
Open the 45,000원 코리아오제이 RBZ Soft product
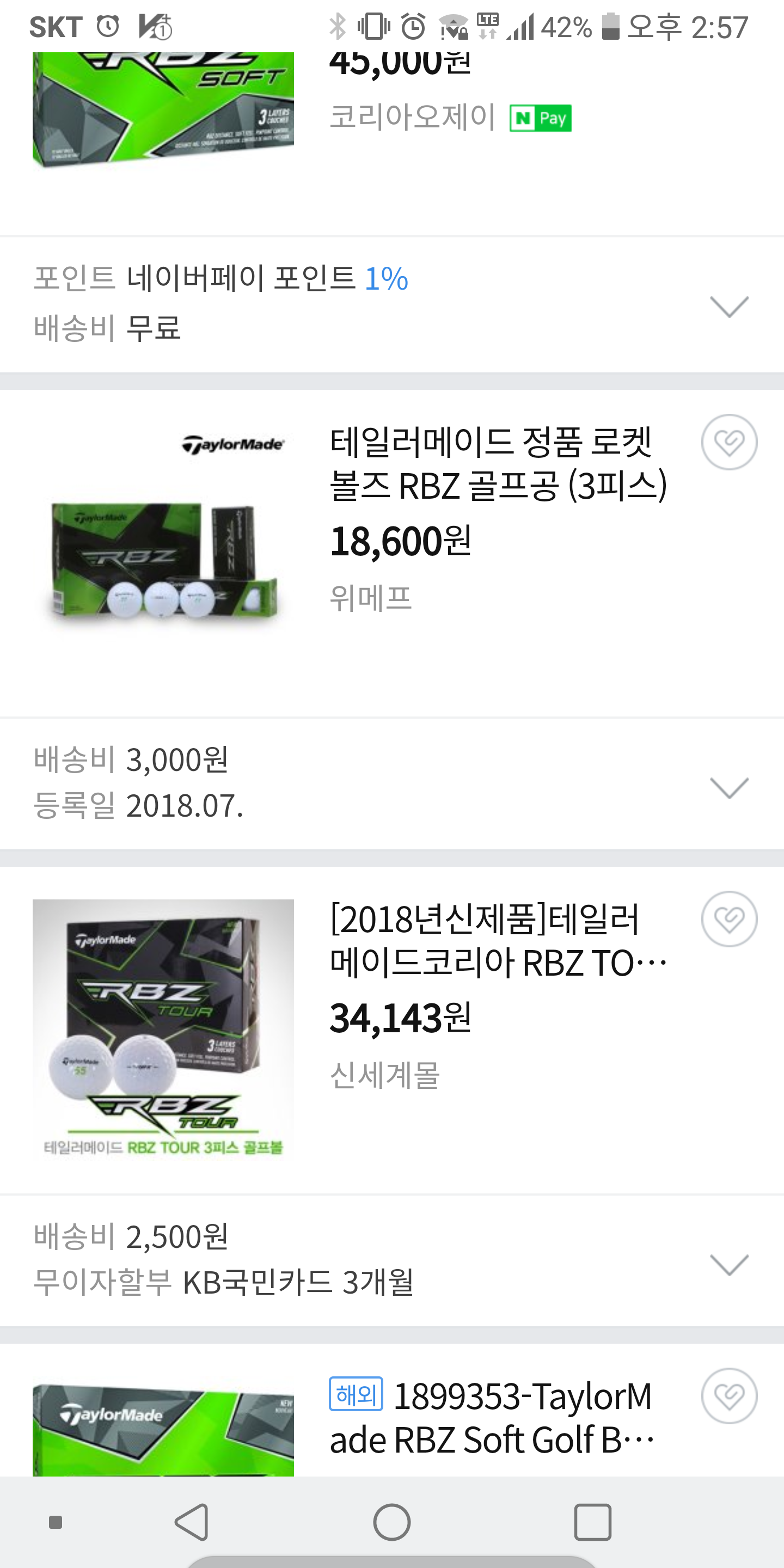163,109
